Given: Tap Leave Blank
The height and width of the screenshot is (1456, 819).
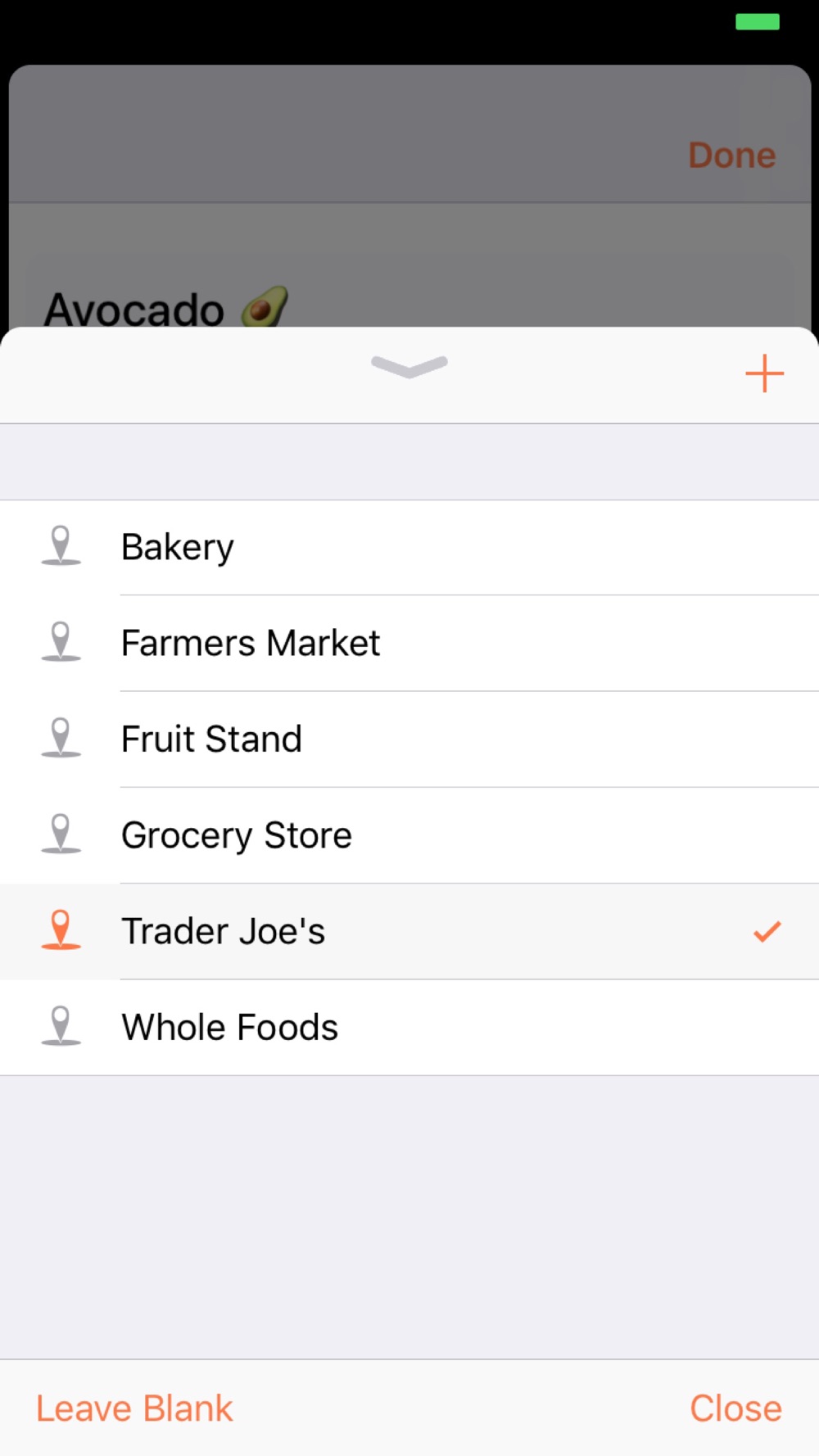Looking at the screenshot, I should (x=134, y=1409).
